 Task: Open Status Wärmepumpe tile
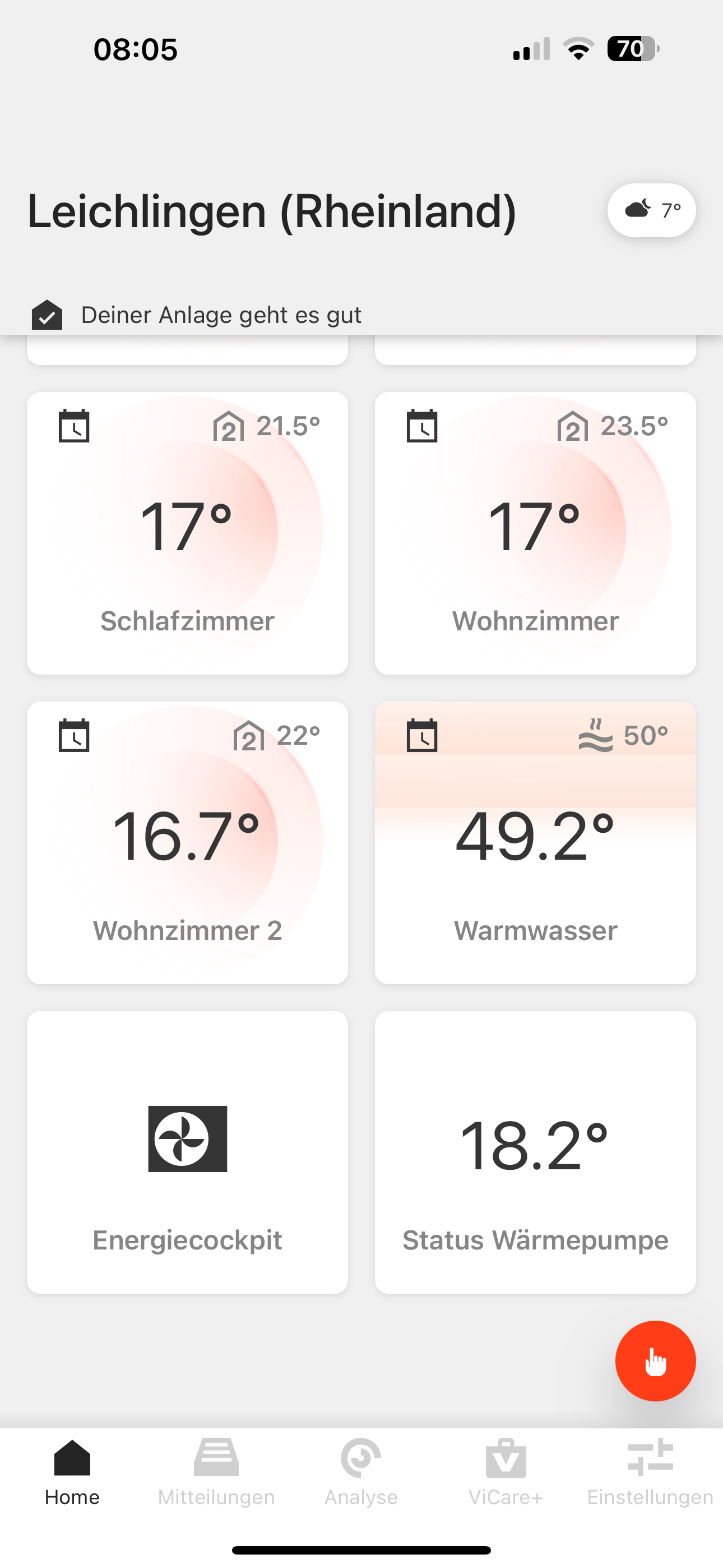click(535, 1152)
